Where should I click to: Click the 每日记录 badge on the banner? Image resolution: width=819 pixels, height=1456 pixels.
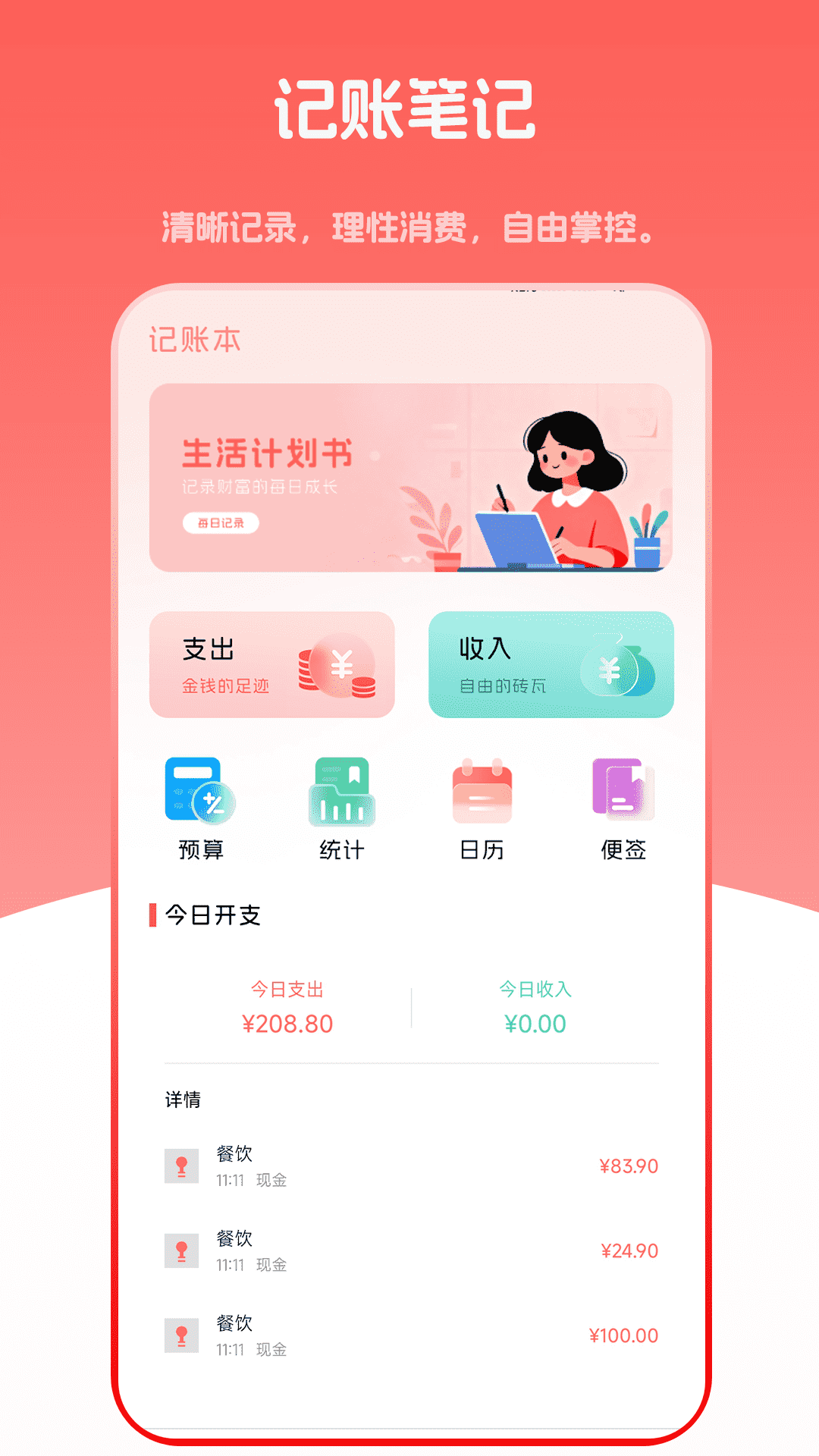click(x=222, y=522)
